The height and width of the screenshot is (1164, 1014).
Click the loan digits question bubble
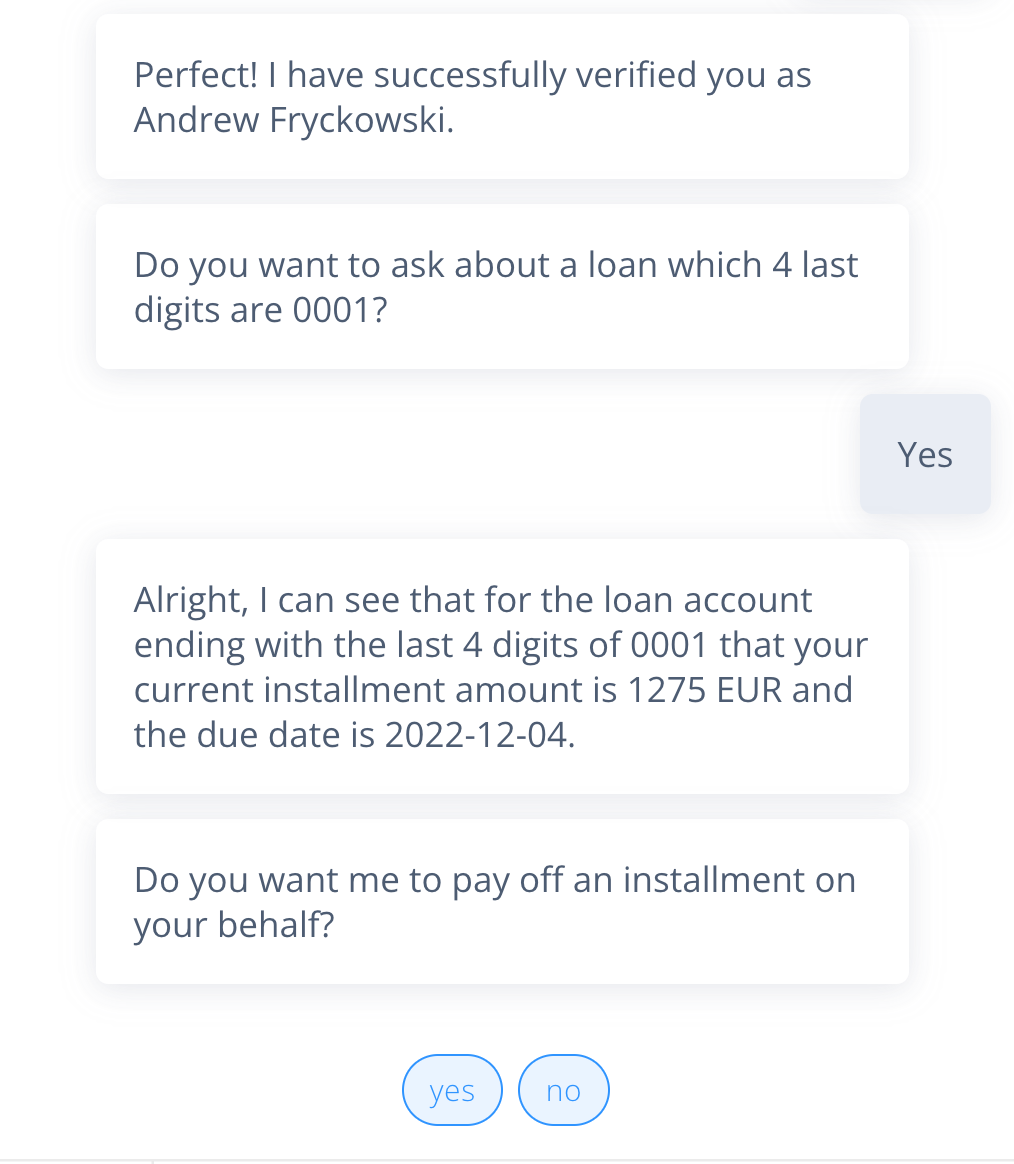point(500,286)
